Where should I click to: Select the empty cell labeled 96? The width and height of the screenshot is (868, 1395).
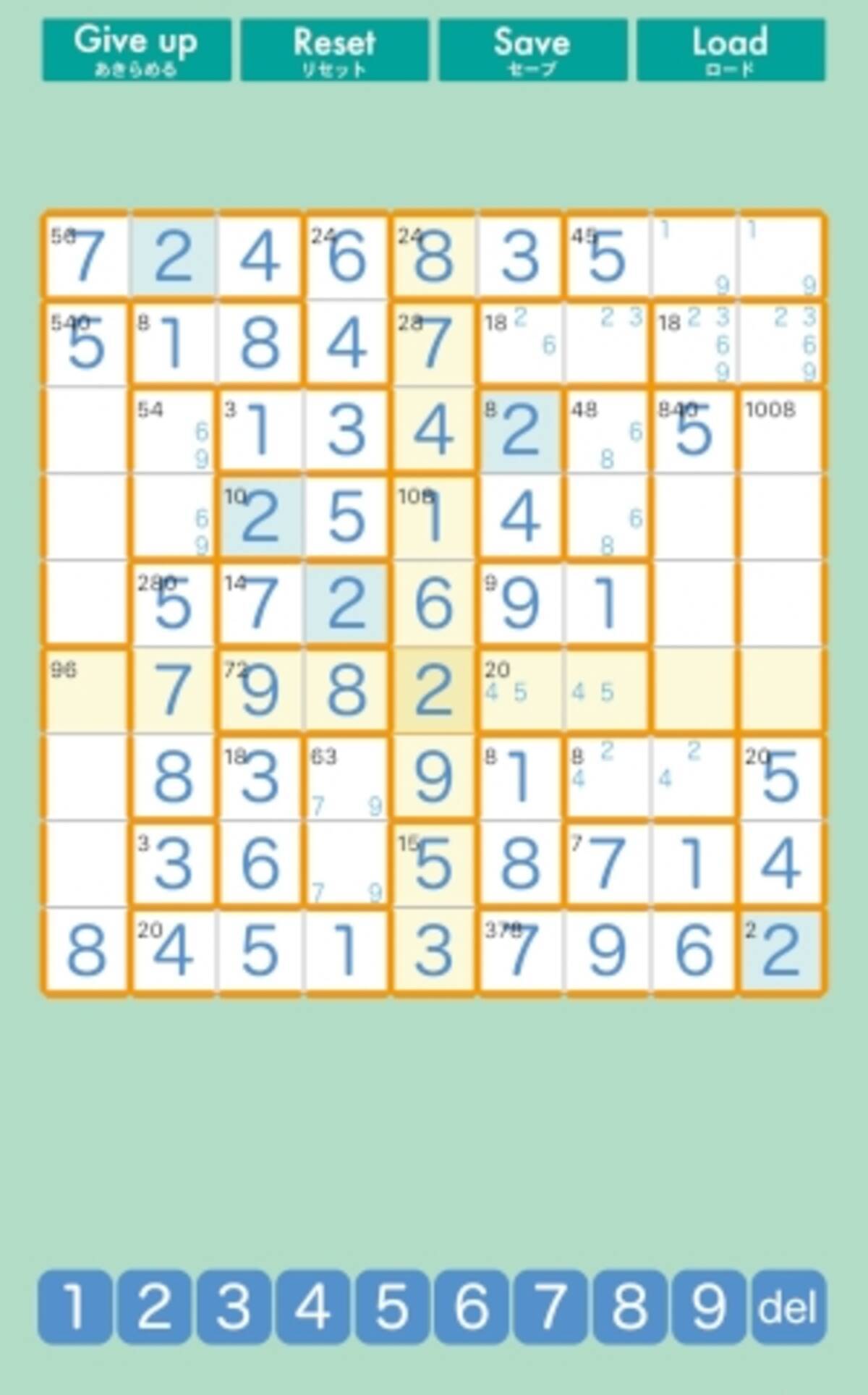pos(85,691)
